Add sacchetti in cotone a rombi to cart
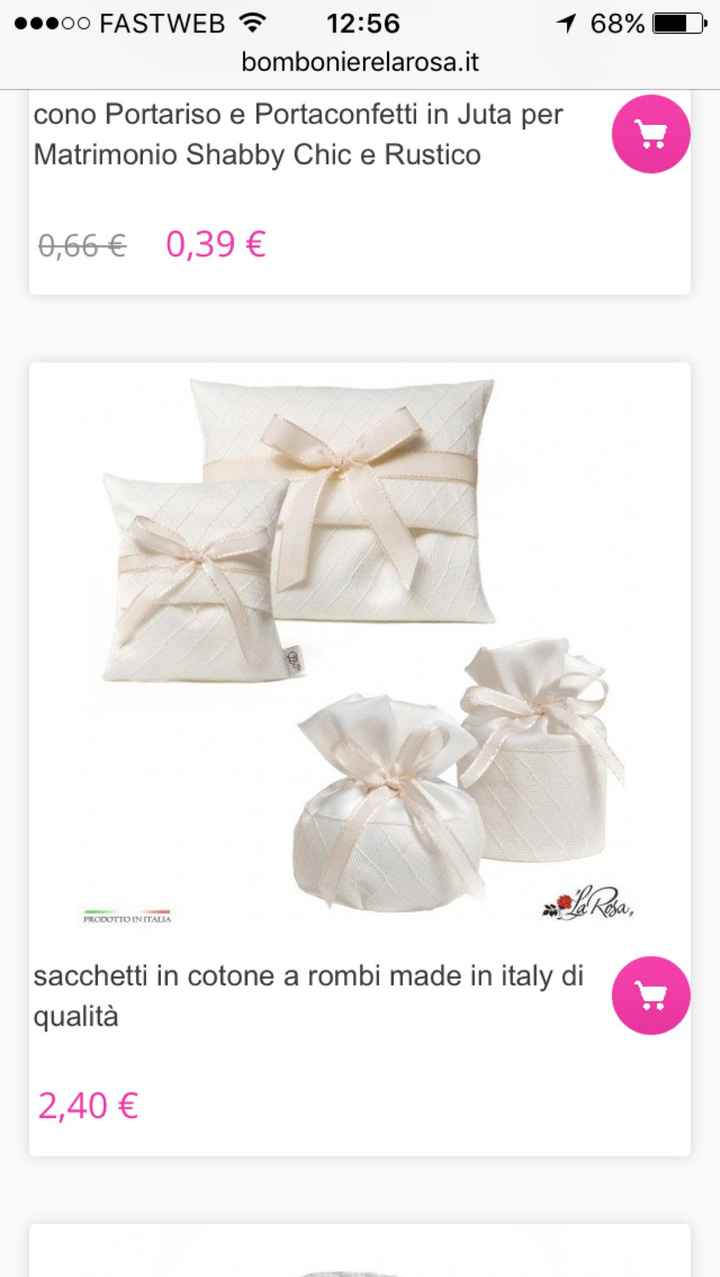Image resolution: width=720 pixels, height=1277 pixels. [x=651, y=995]
